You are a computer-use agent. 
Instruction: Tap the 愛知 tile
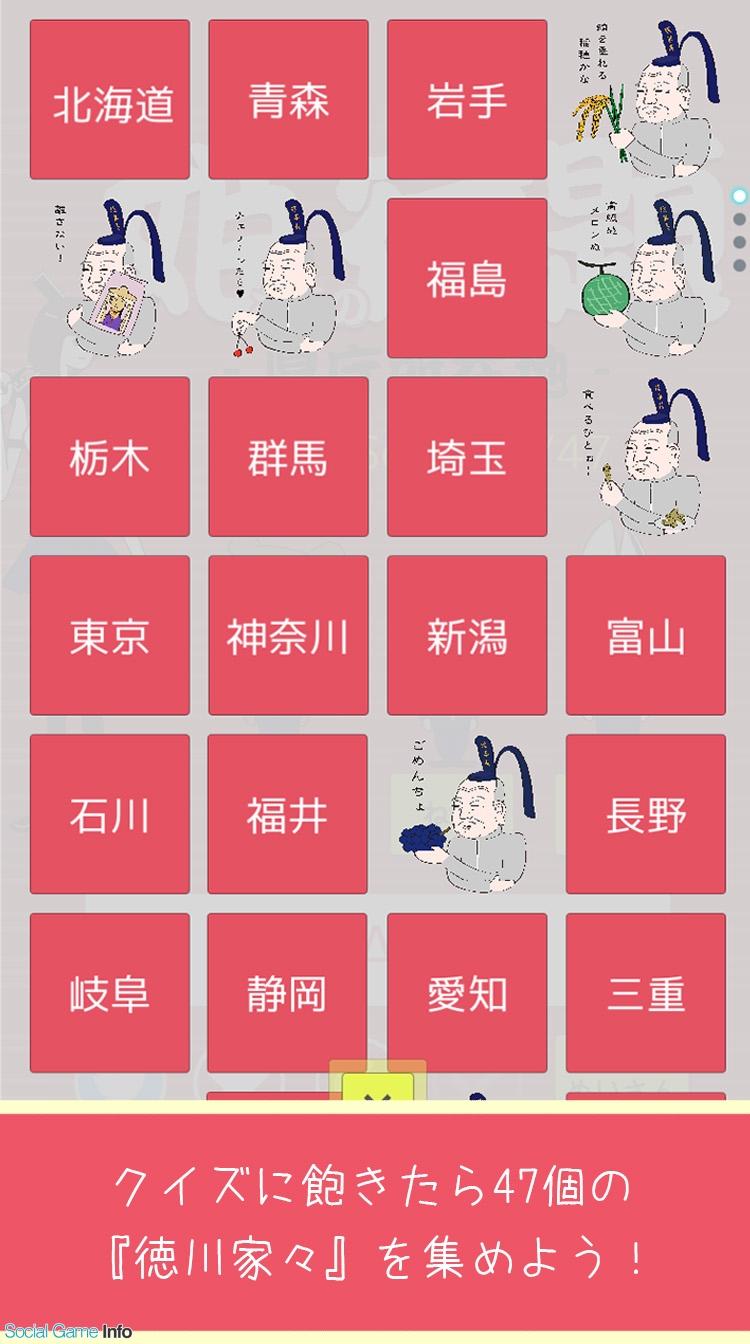[x=467, y=993]
